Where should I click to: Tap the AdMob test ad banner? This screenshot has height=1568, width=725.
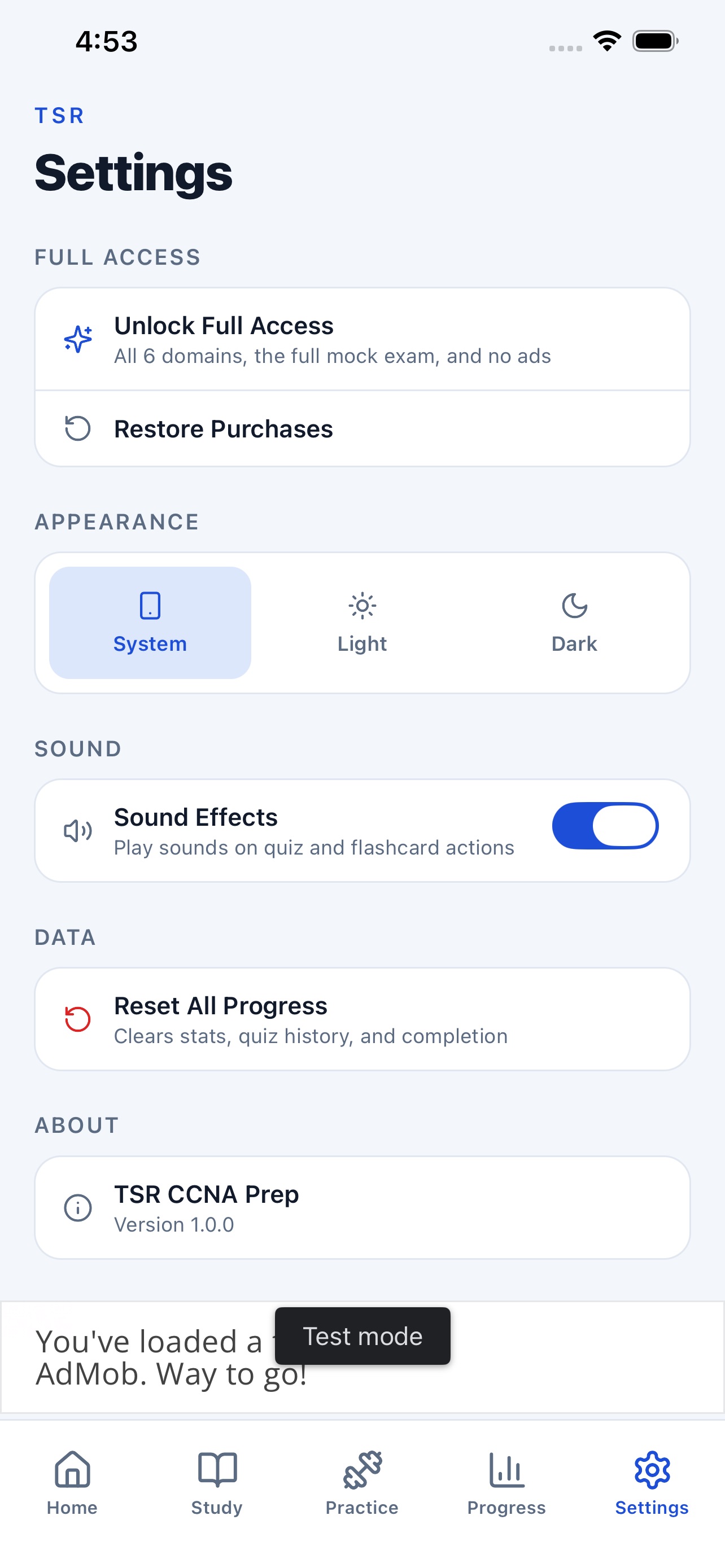pyautogui.click(x=362, y=1357)
